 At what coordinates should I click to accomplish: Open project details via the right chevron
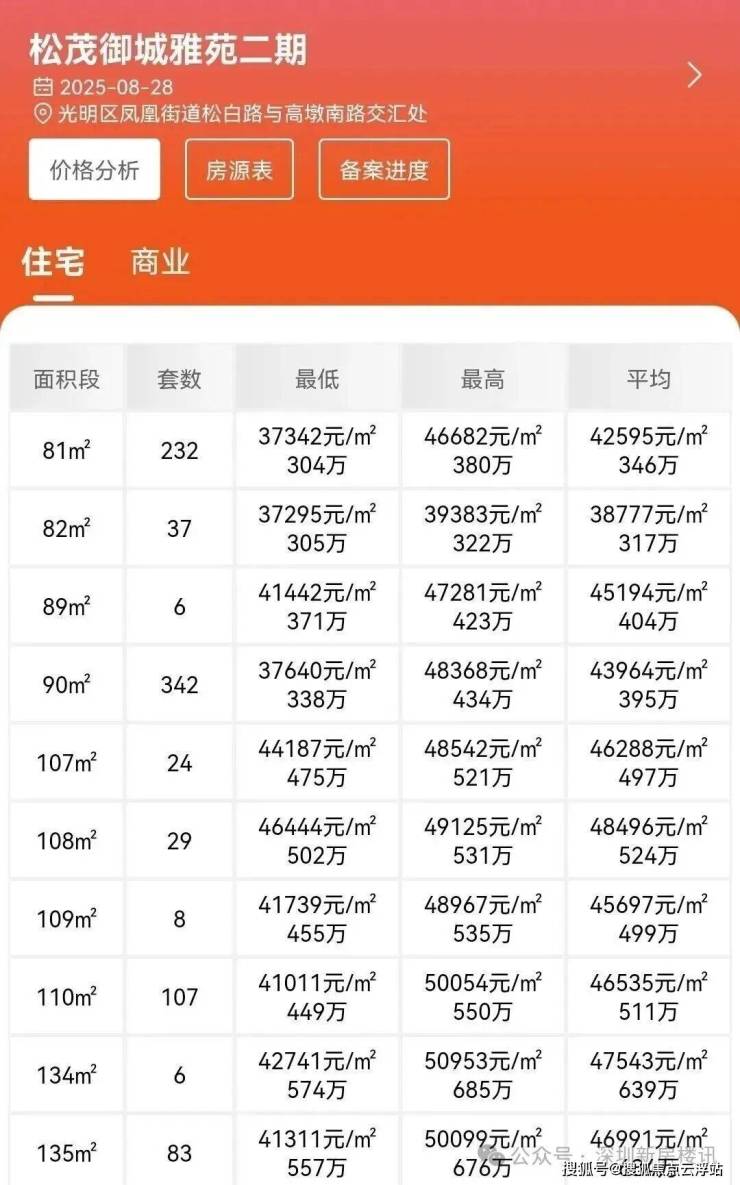(x=694, y=75)
